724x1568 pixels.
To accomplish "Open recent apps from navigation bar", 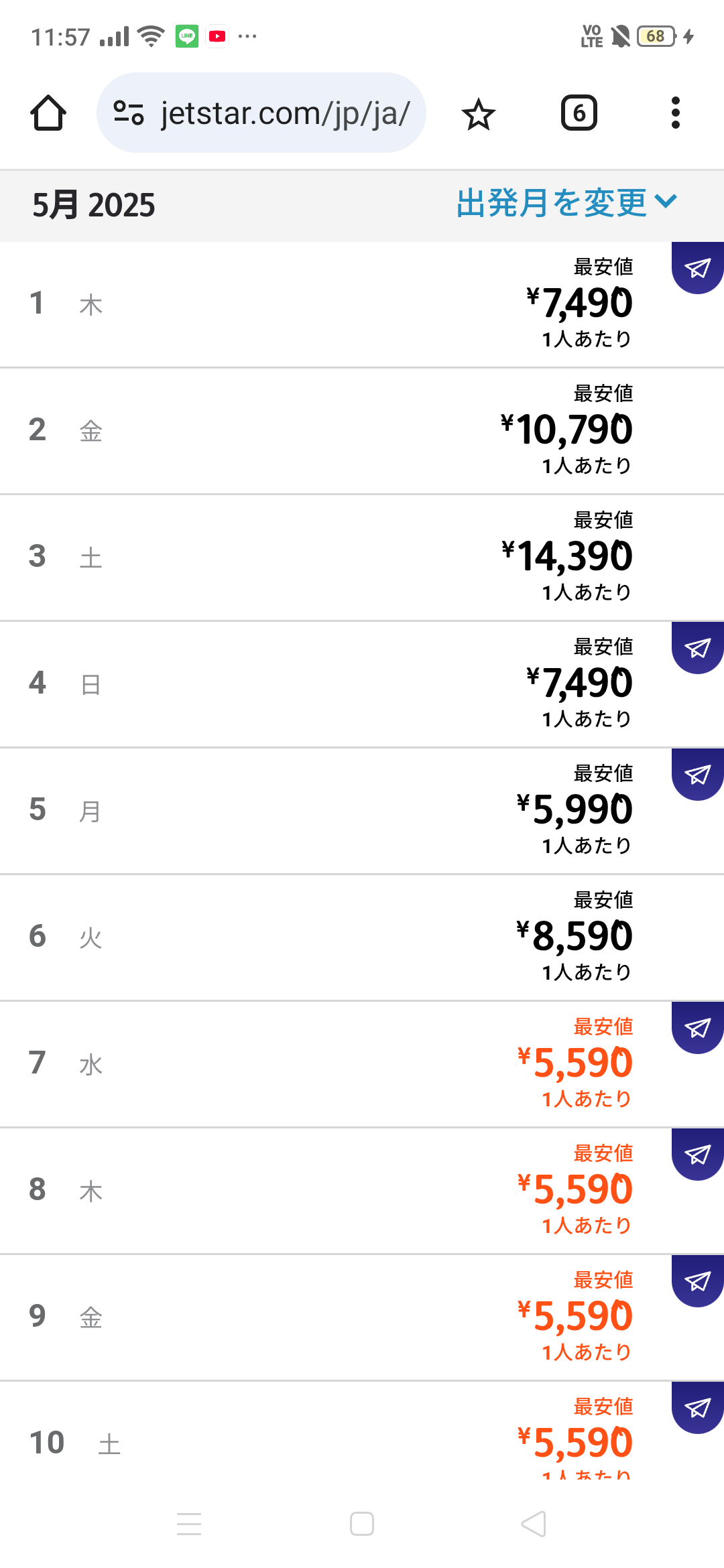I will [x=189, y=1524].
